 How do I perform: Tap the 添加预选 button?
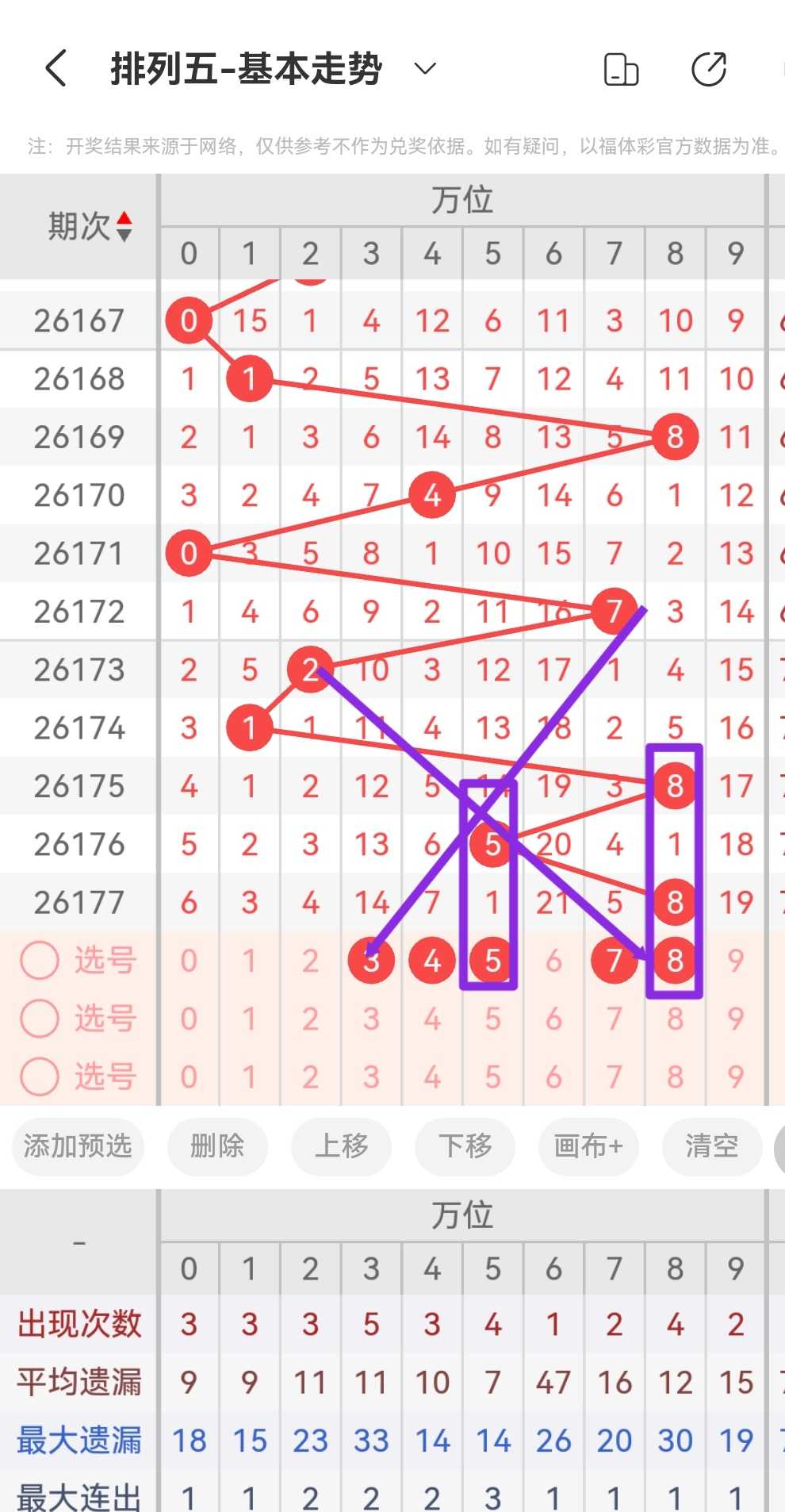78,1146
